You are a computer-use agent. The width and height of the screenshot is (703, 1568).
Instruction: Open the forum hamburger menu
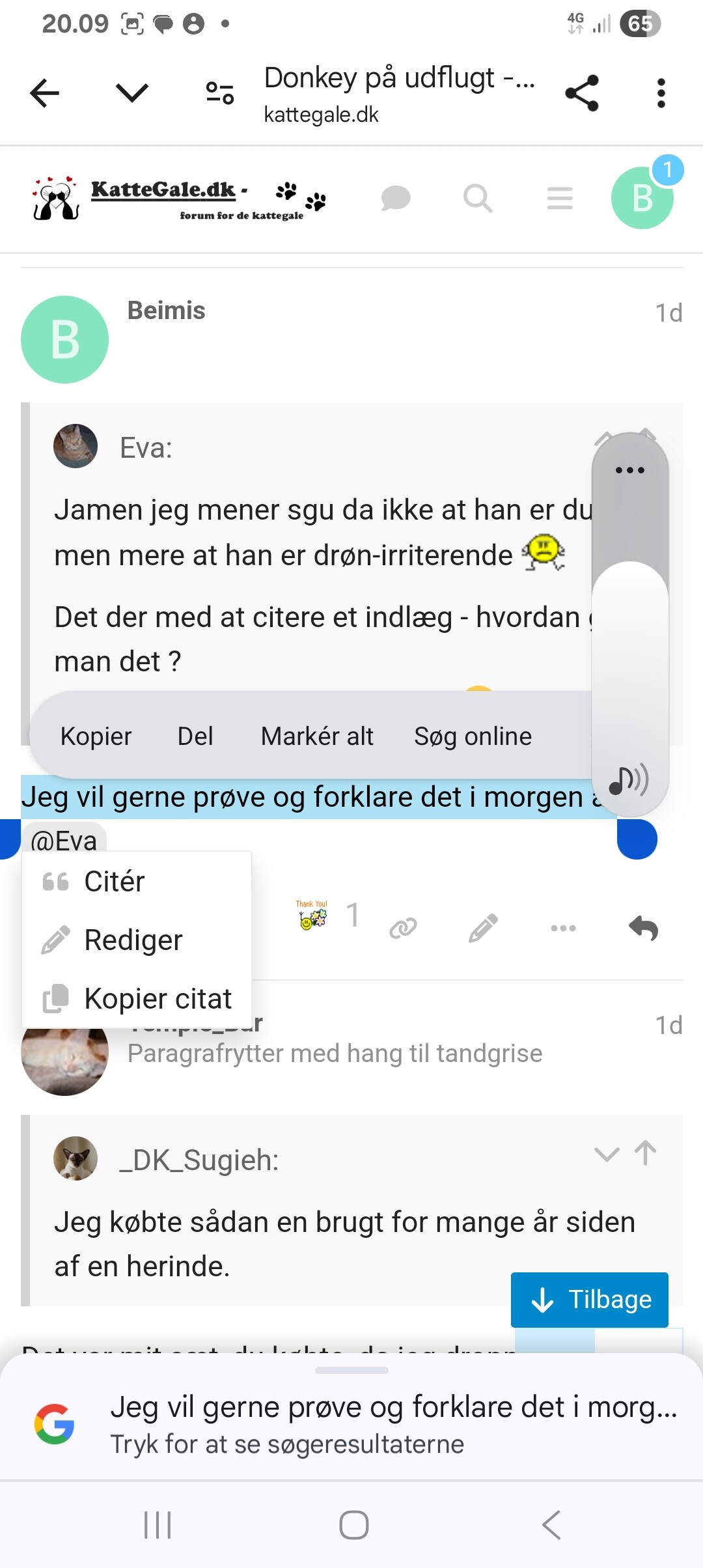click(x=560, y=198)
